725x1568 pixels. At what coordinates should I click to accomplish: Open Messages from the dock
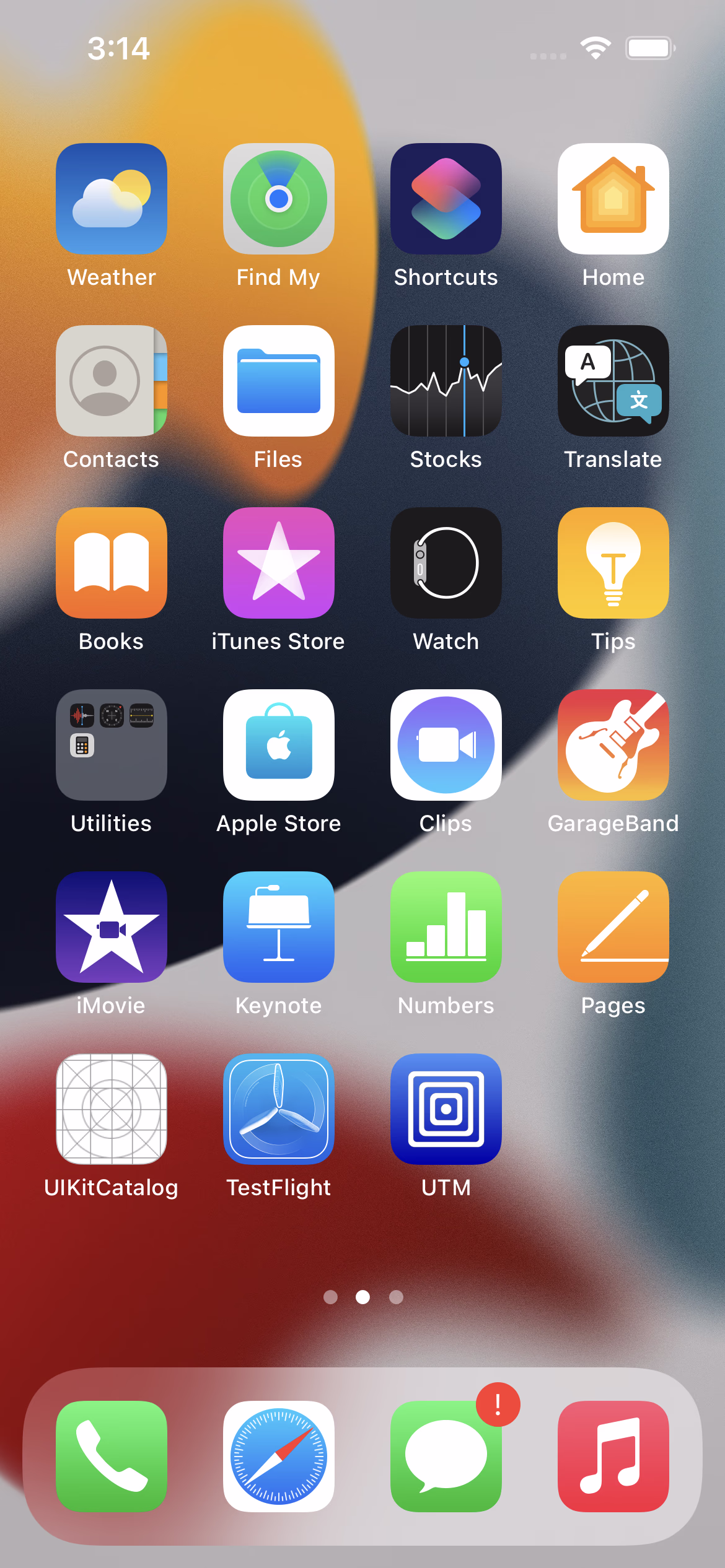click(446, 1457)
